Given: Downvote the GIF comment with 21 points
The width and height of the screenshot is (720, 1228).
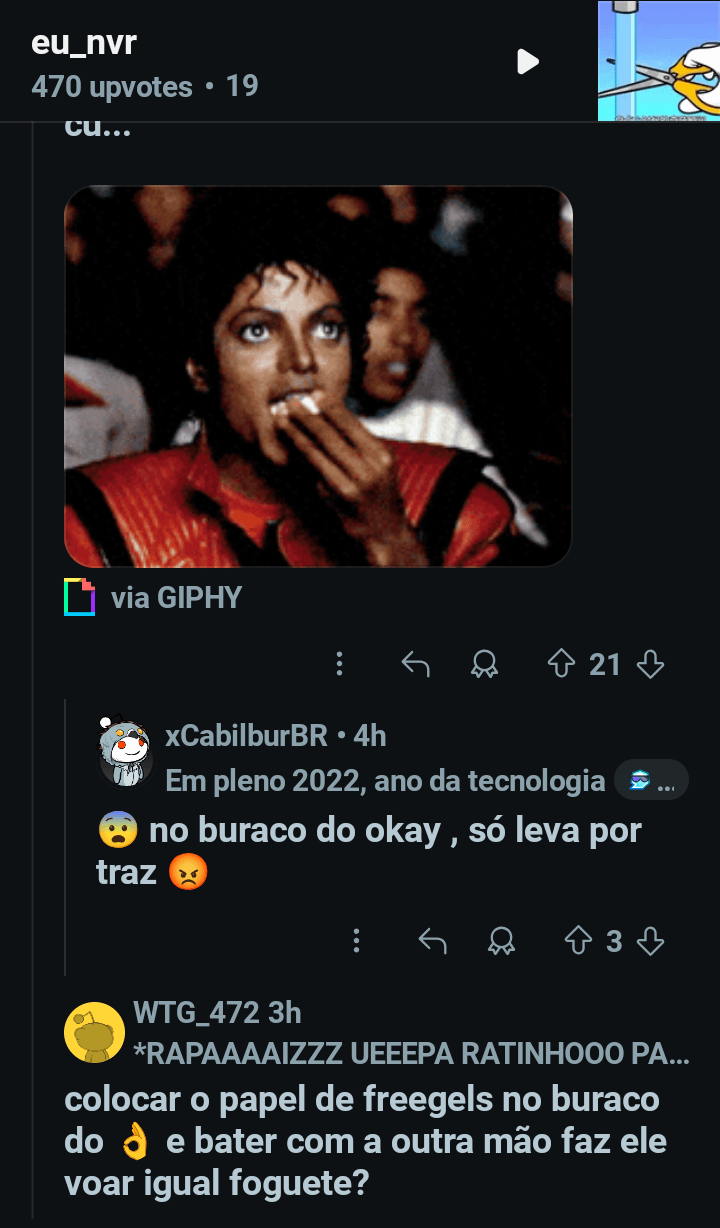Looking at the screenshot, I should coord(651,664).
